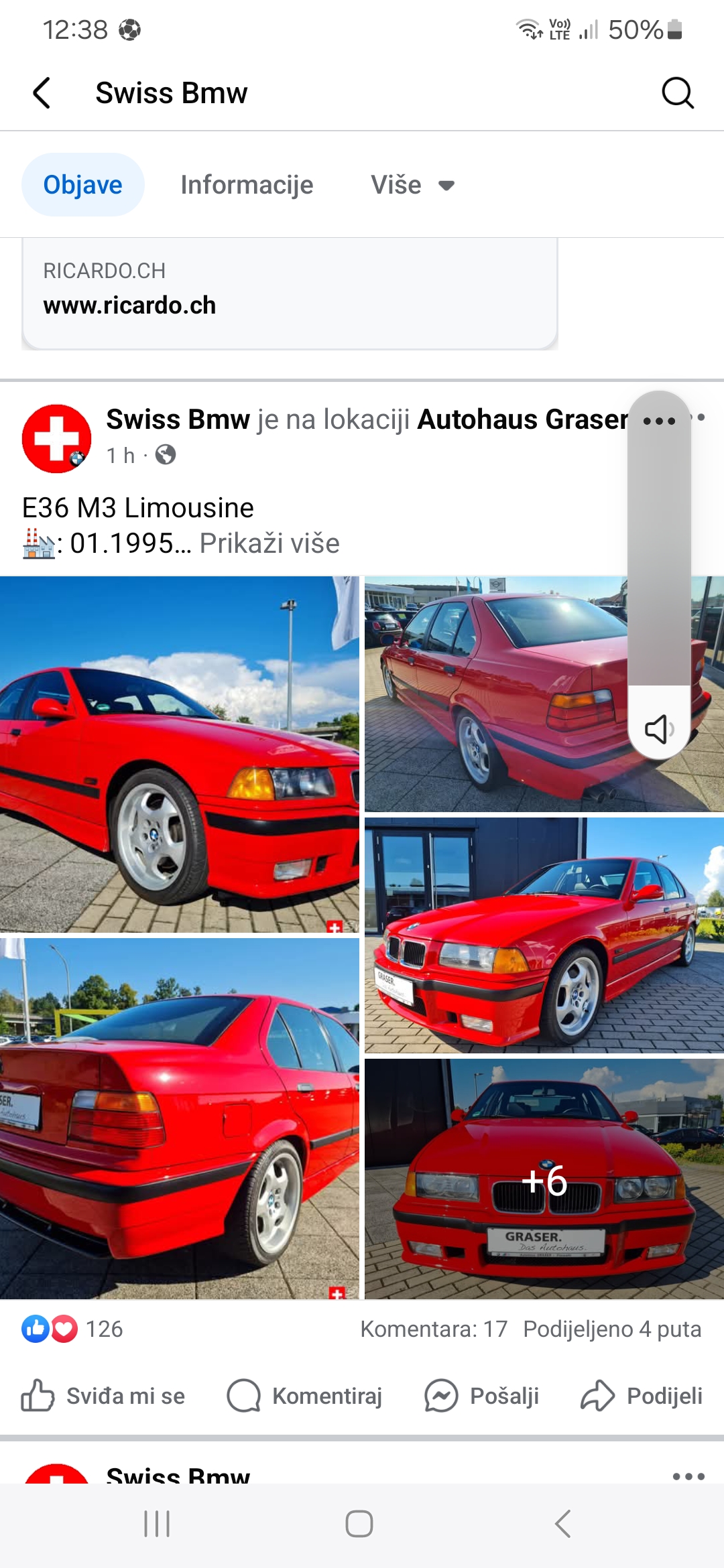This screenshot has width=724, height=1568.
Task: Like the post with Sviđa mi se
Action: pyautogui.click(x=103, y=1396)
